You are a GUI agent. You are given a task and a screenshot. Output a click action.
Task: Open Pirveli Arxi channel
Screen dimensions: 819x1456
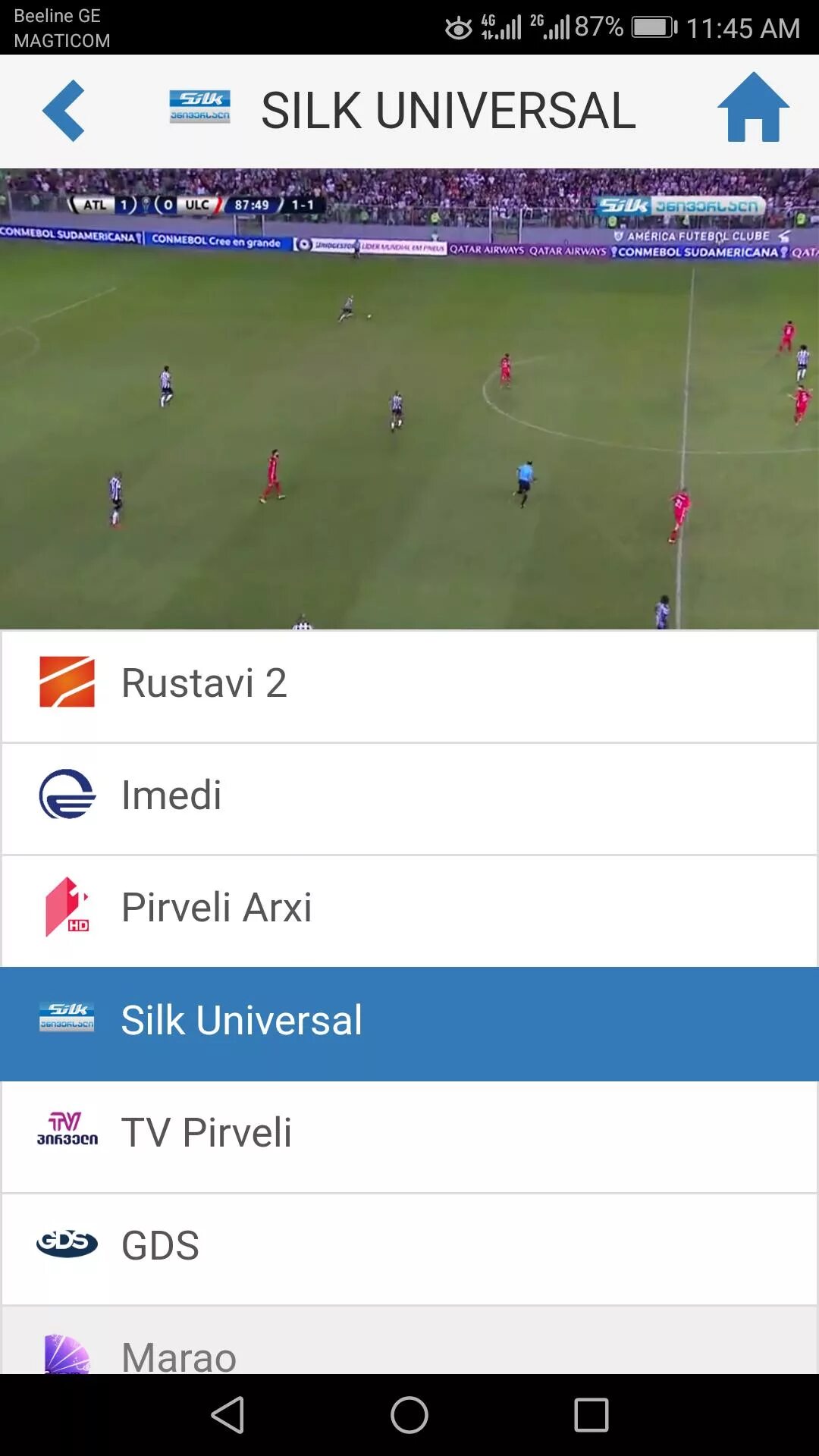coord(409,908)
